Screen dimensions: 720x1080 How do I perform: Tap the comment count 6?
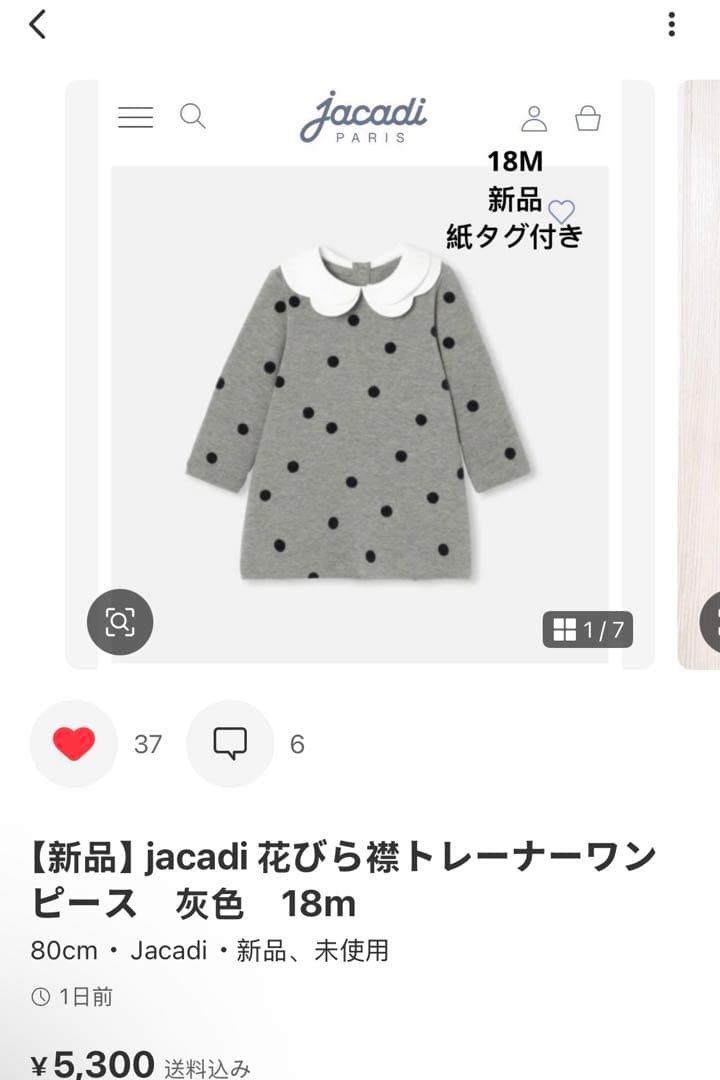tap(296, 744)
